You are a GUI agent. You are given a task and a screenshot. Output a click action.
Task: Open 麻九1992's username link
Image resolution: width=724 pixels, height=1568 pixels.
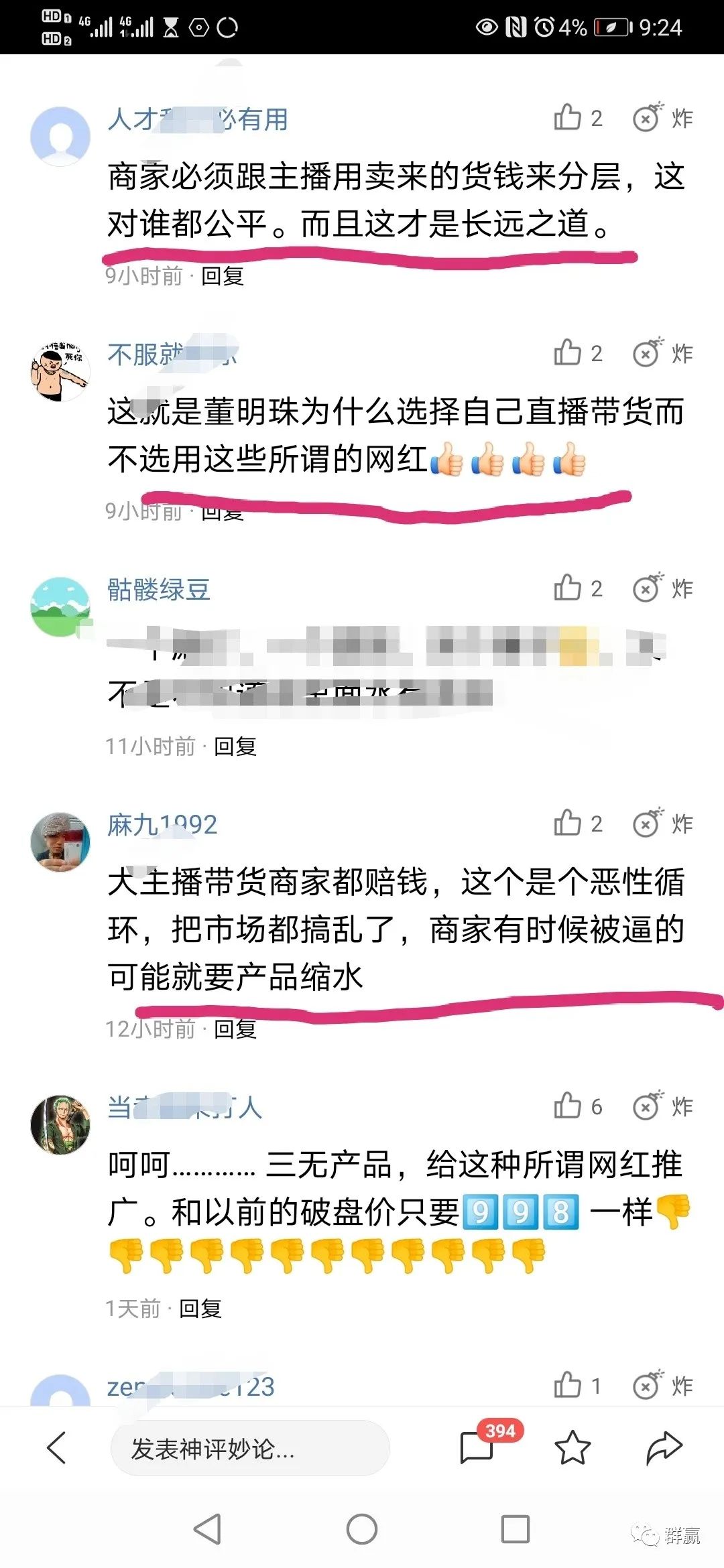click(x=162, y=825)
